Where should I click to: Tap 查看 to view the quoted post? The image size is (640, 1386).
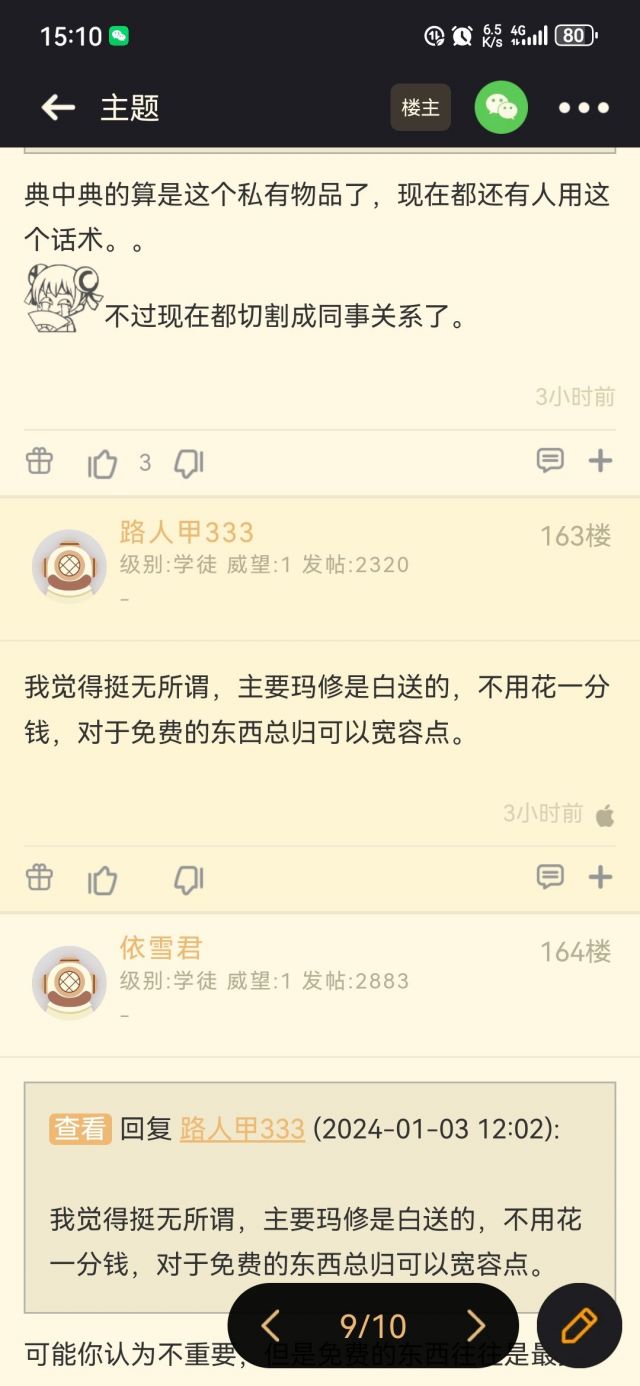coord(80,1129)
